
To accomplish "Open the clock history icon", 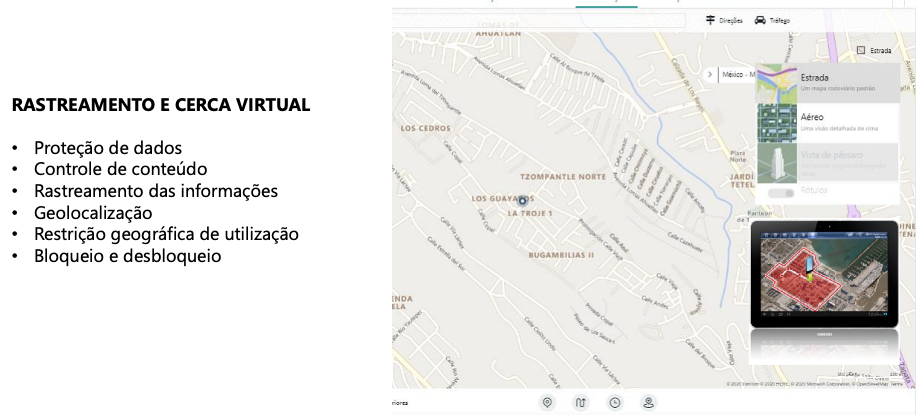I will pyautogui.click(x=615, y=402).
